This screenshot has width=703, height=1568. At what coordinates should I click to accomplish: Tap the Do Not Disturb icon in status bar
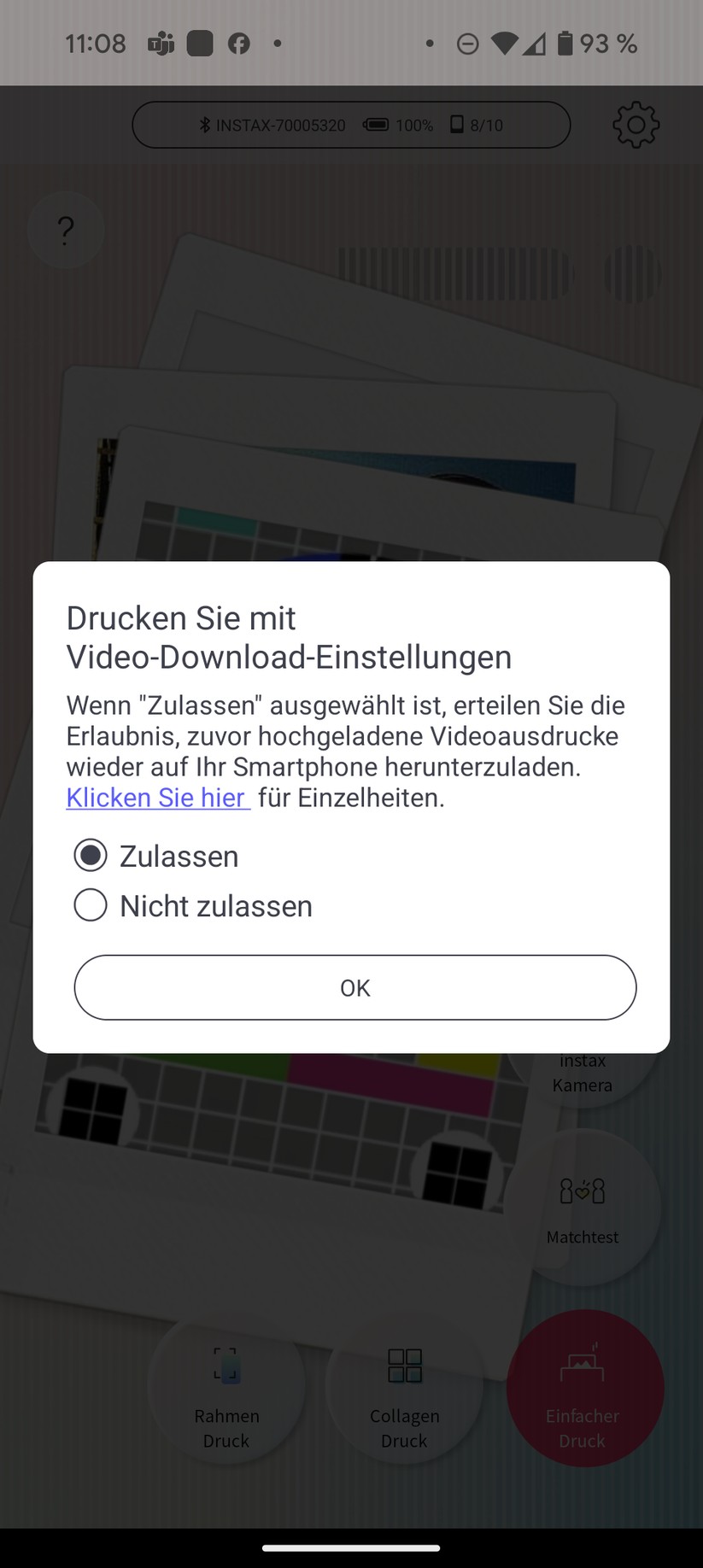[468, 43]
